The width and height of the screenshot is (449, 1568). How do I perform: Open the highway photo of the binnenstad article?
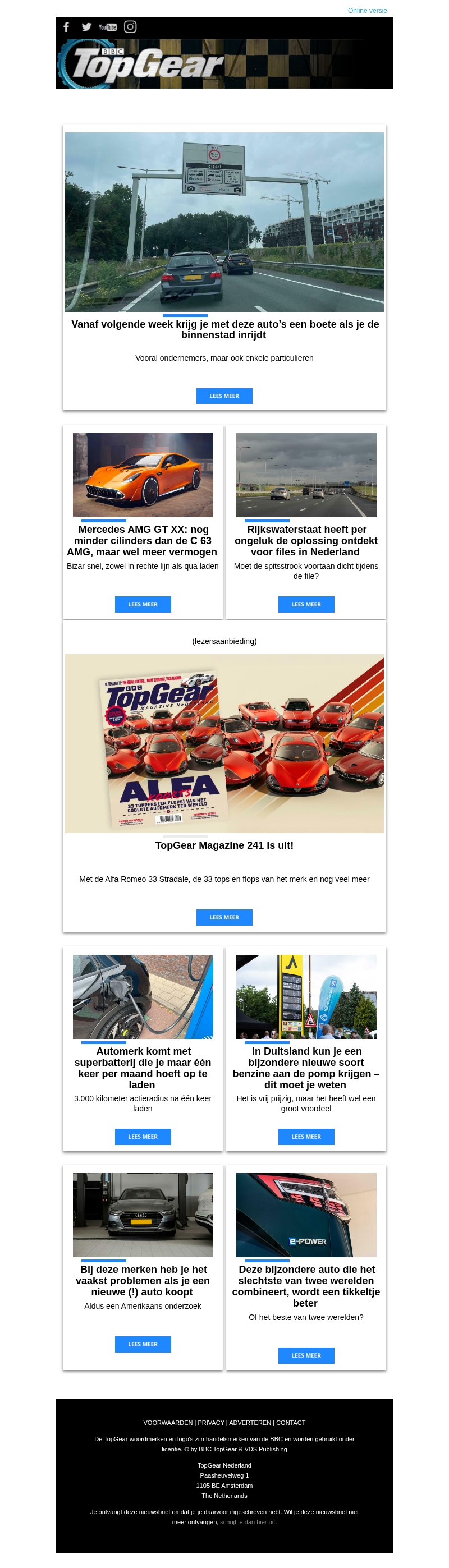coord(224,222)
